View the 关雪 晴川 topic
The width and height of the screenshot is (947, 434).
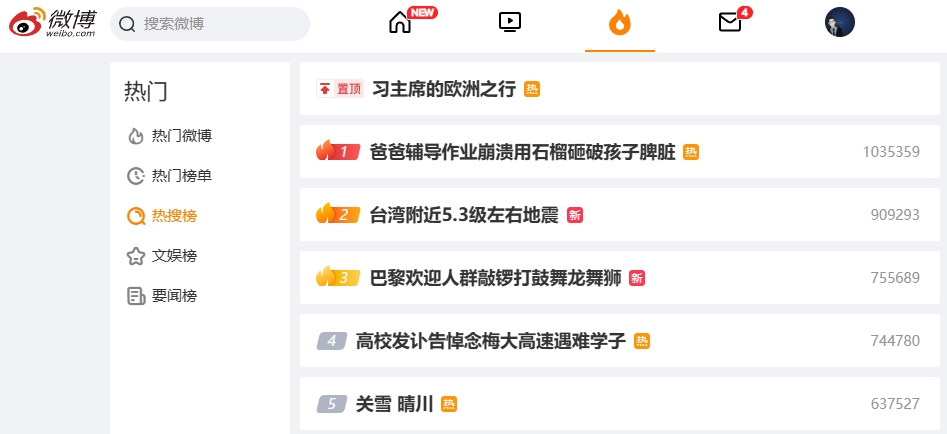coord(394,404)
